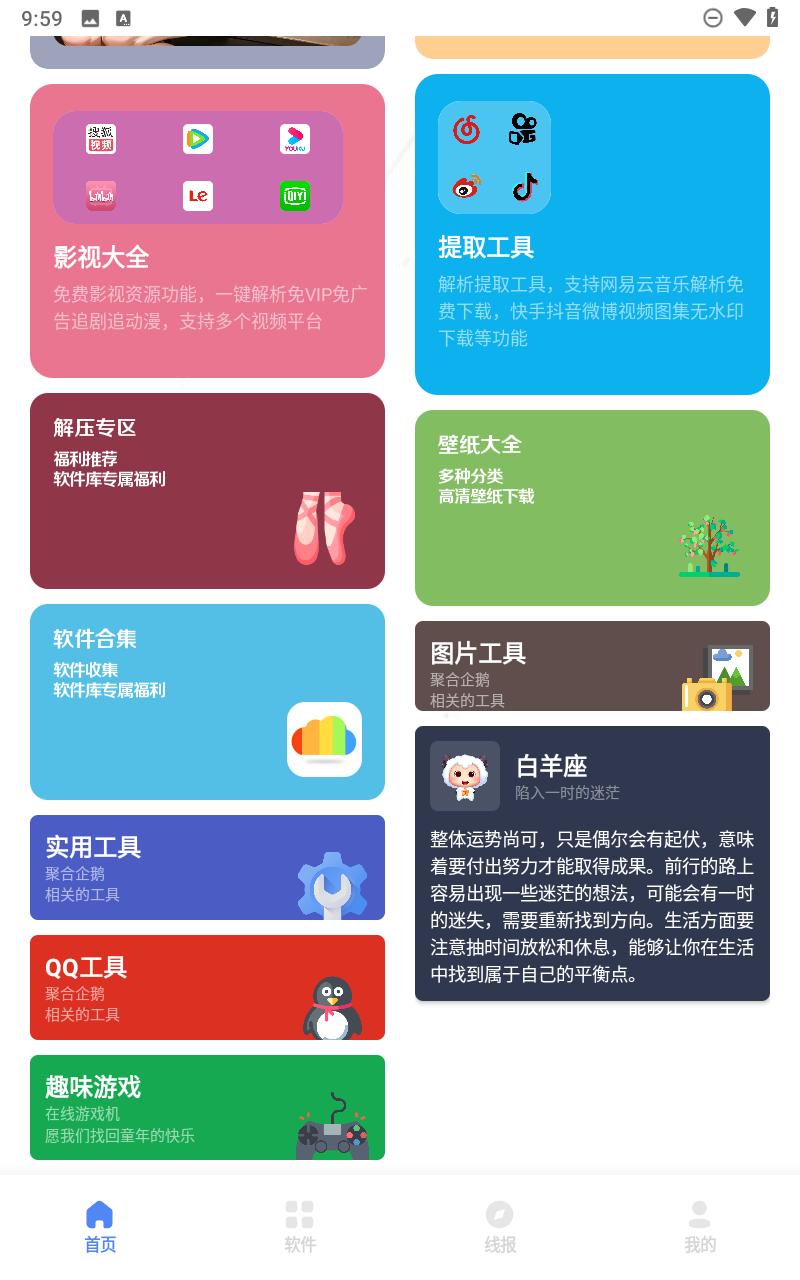This screenshot has height=1280, width=800.
Task: Go to the 我的 tab
Action: click(700, 1225)
